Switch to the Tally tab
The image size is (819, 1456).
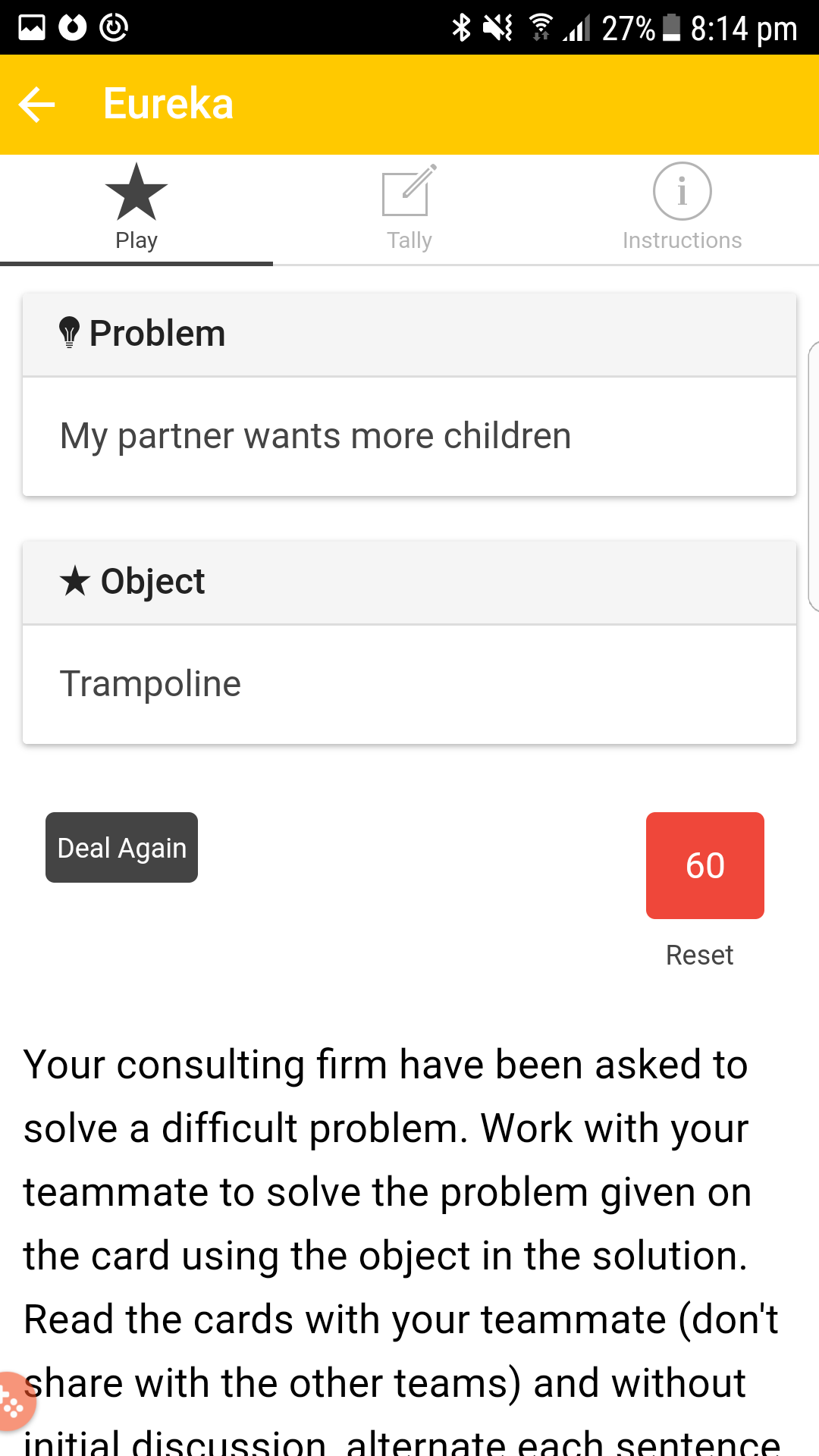pos(409,209)
